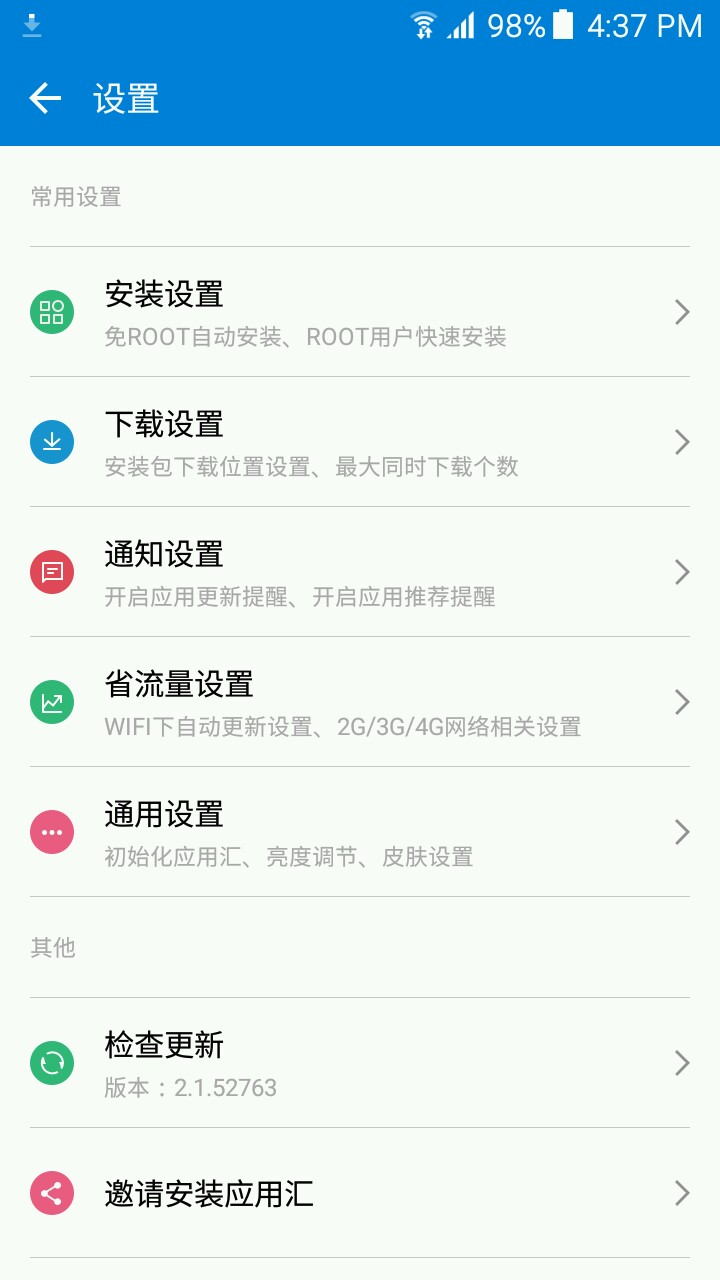
Task: Tap 检查更新 to check for updates
Action: (x=360, y=1062)
